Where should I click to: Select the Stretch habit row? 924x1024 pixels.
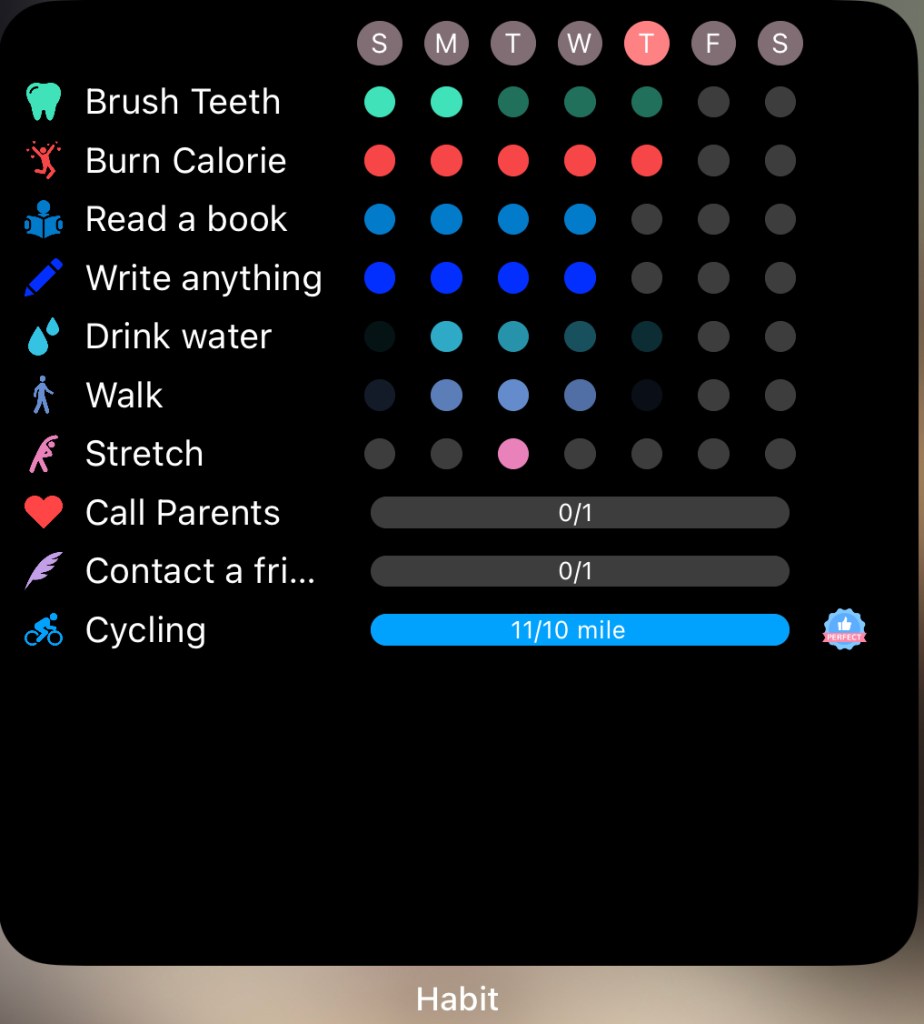coord(144,454)
